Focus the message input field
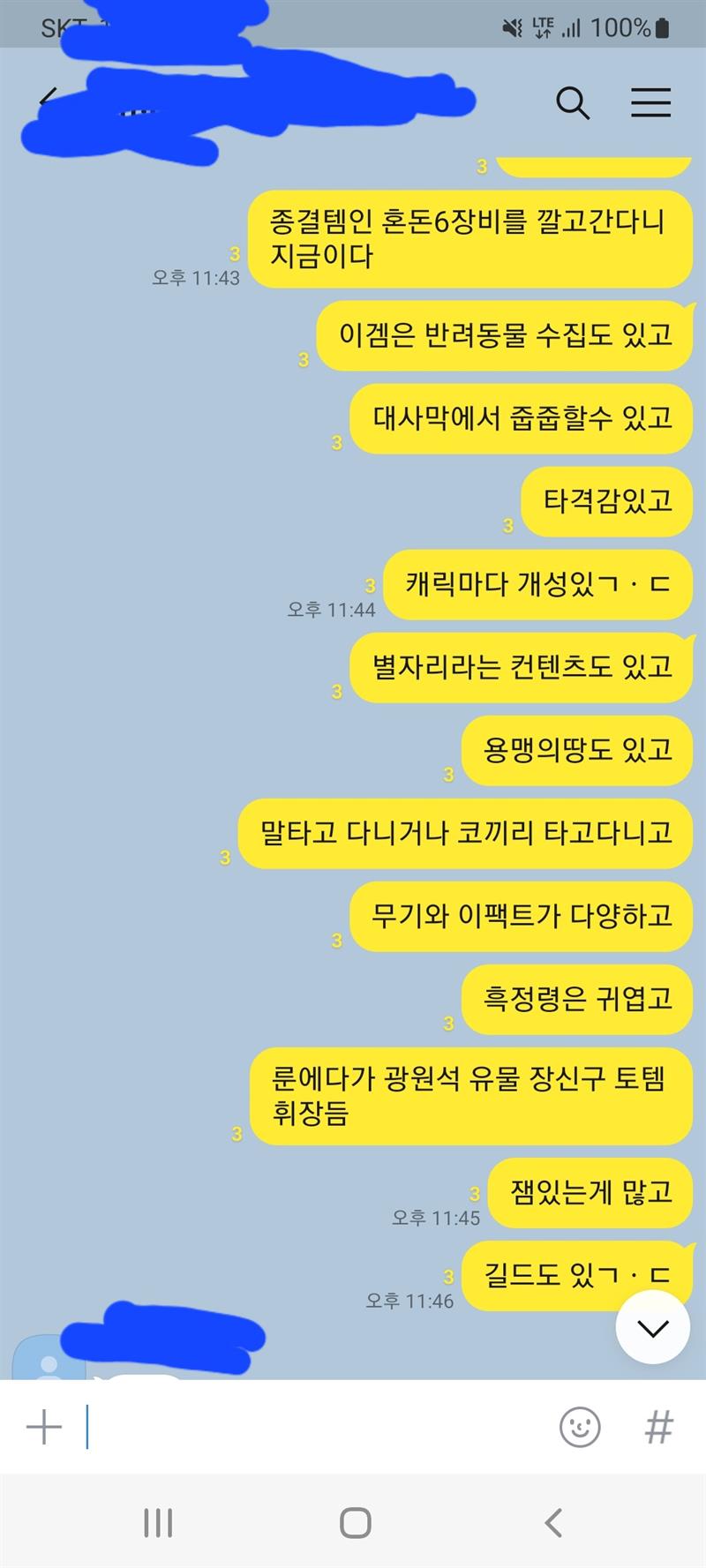This screenshot has width=706, height=1568. pyautogui.click(x=318, y=1427)
